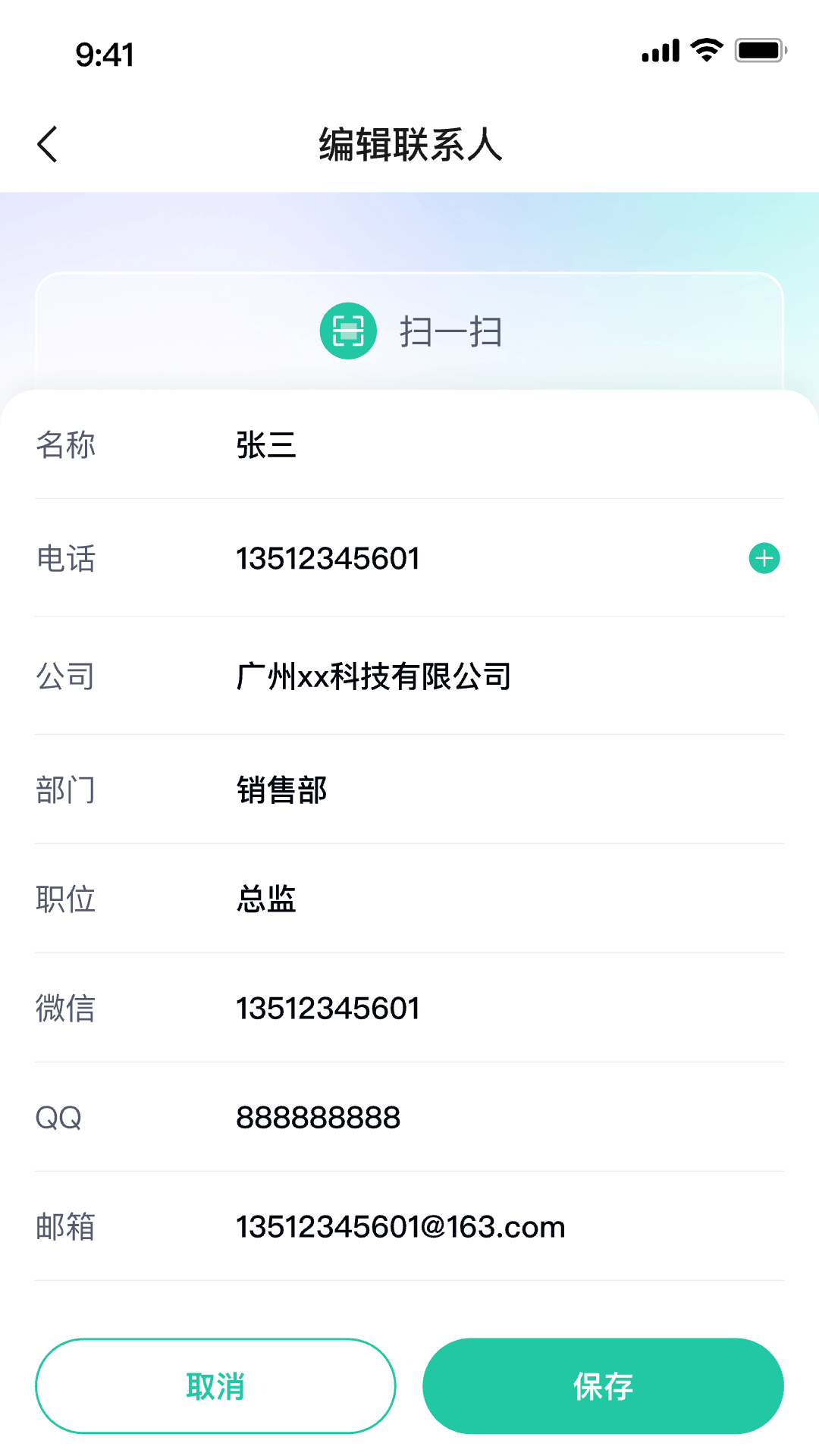Tap 取消 to cancel editing
819x1456 pixels.
click(x=215, y=1386)
